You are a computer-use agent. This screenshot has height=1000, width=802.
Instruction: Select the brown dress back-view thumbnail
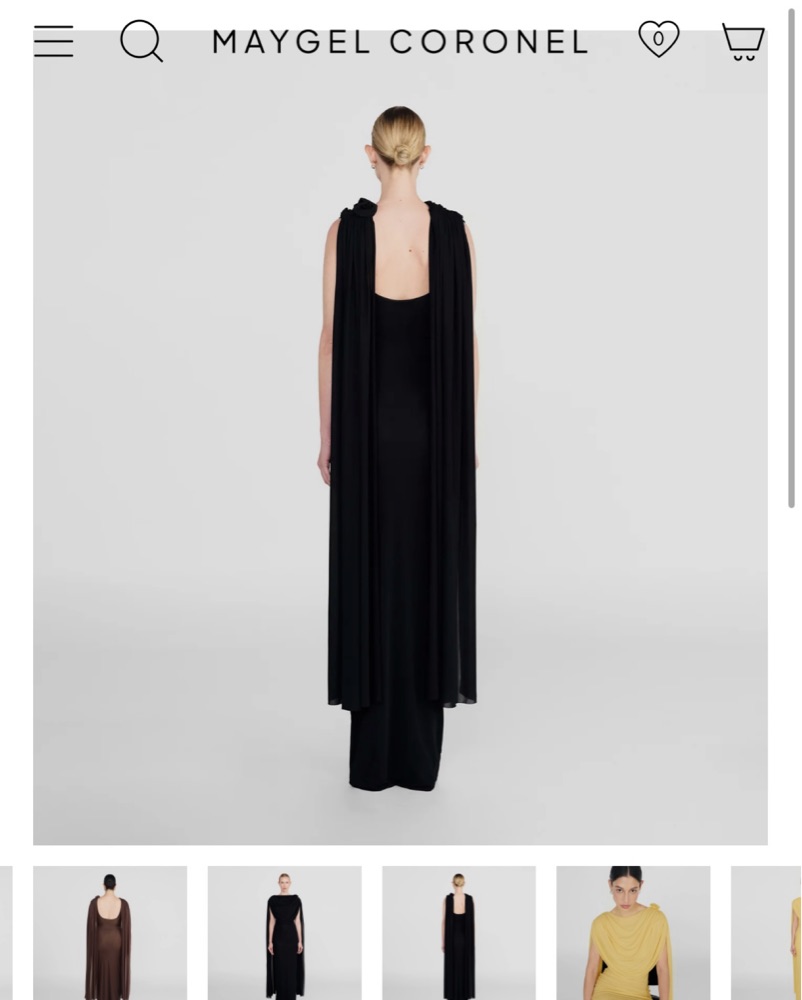(x=110, y=932)
